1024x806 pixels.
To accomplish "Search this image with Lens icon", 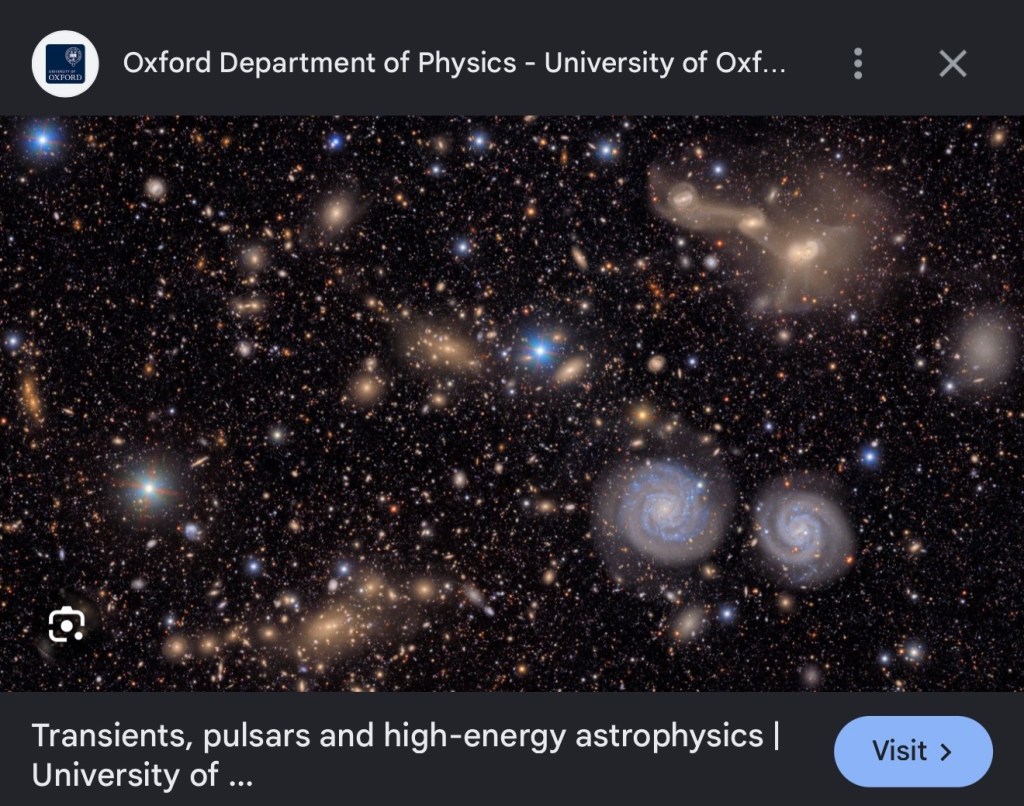I will coord(66,624).
